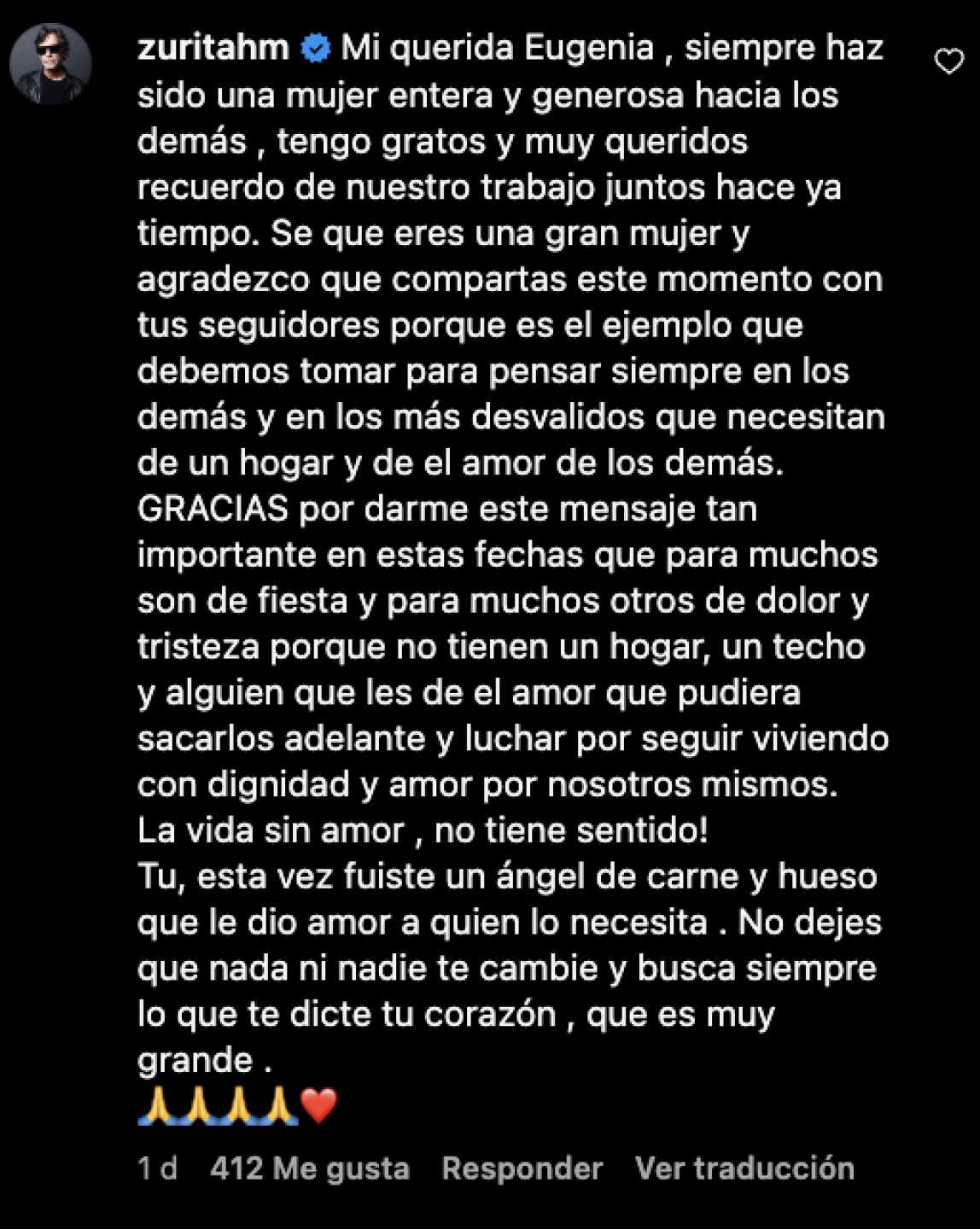View who liked via 412 Me gusta
The height and width of the screenshot is (1229, 980).
tap(307, 1167)
